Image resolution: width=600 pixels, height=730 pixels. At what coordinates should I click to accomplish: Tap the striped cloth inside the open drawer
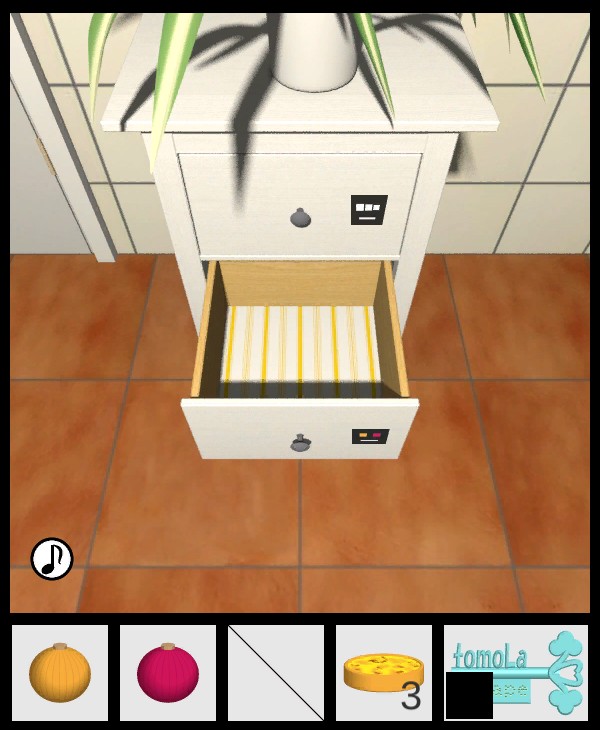300,345
